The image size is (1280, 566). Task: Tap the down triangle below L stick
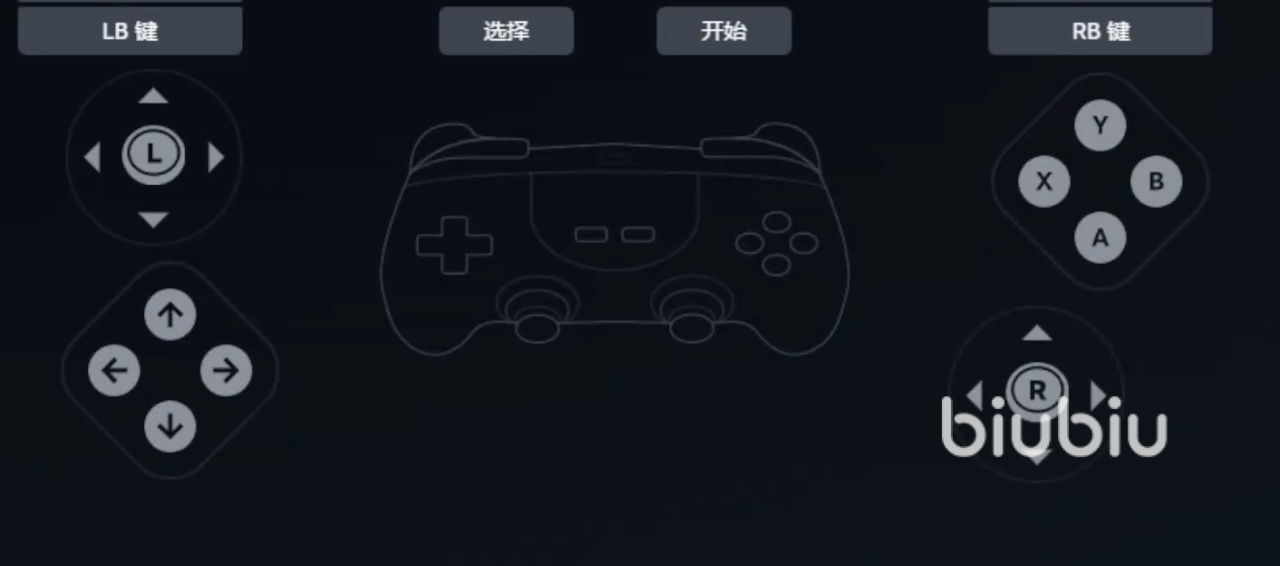tap(153, 219)
